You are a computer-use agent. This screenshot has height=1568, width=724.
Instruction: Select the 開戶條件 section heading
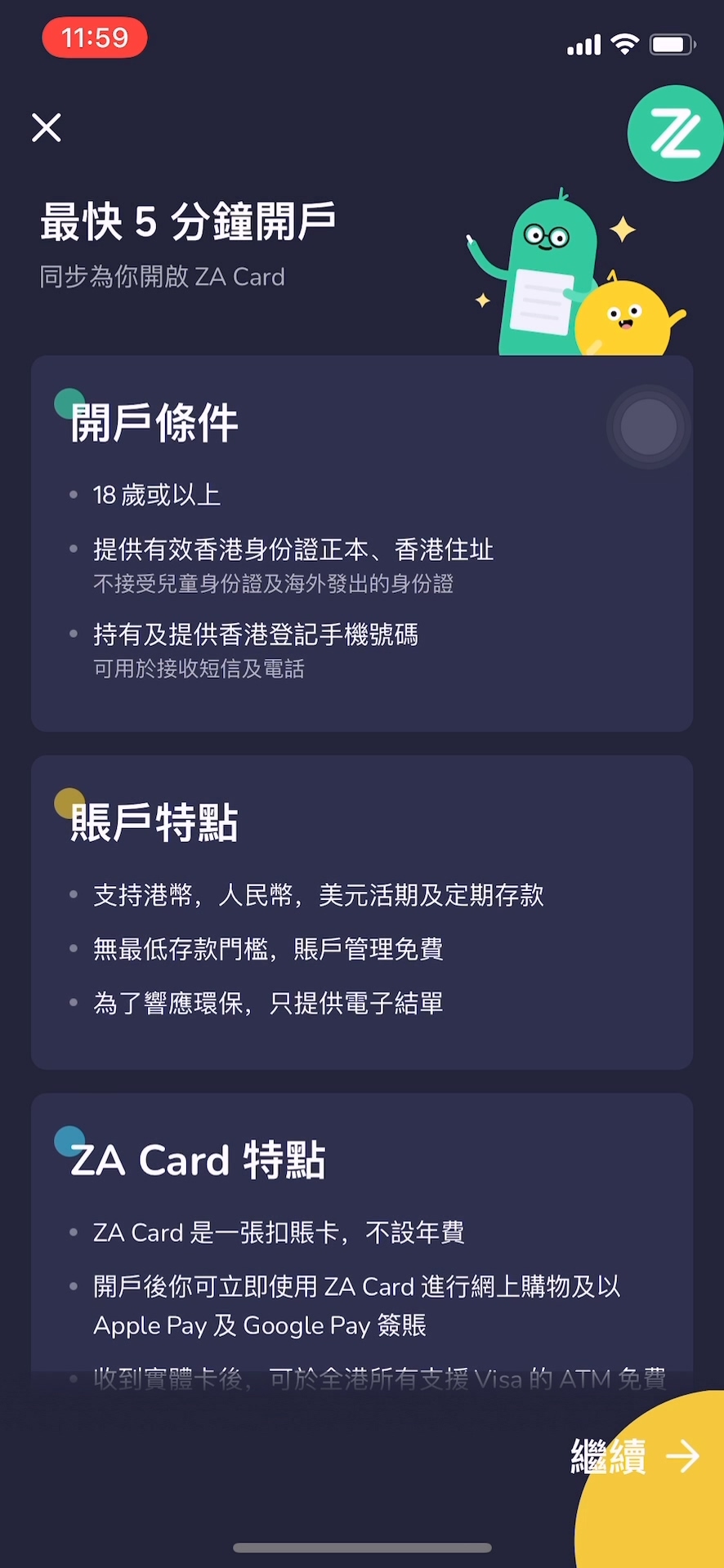154,423
